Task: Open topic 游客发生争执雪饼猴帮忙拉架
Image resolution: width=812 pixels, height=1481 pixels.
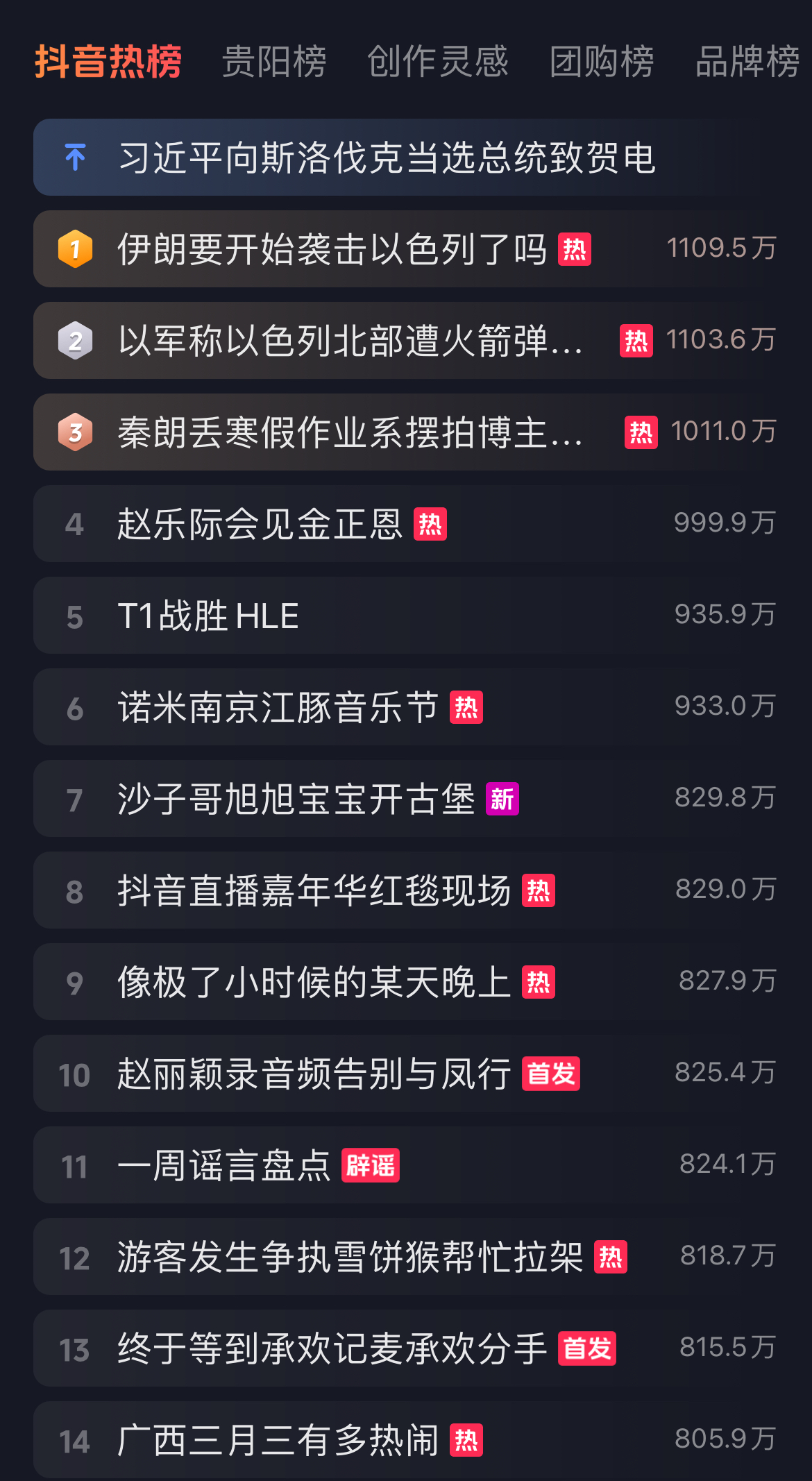Action: tap(406, 1256)
